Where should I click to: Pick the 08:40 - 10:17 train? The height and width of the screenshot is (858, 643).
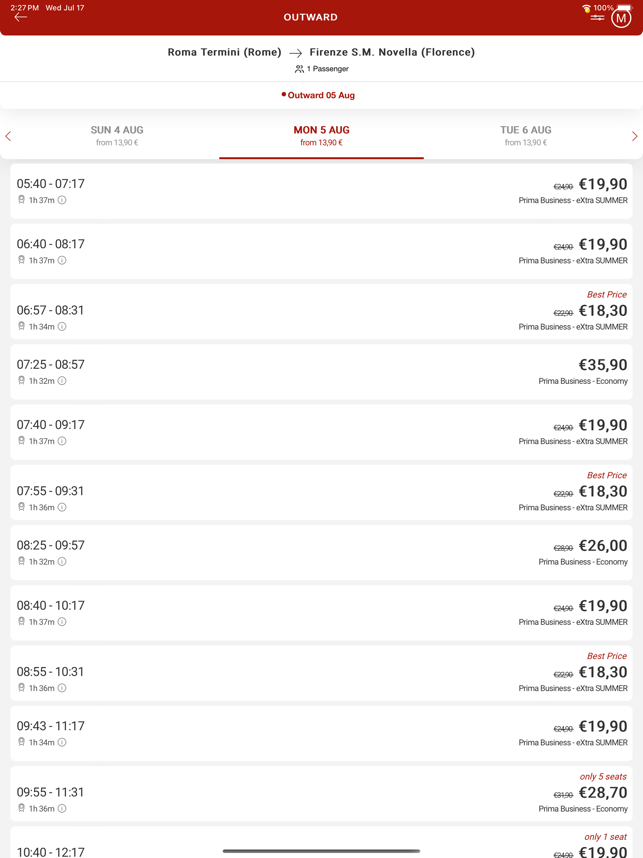click(x=321, y=612)
